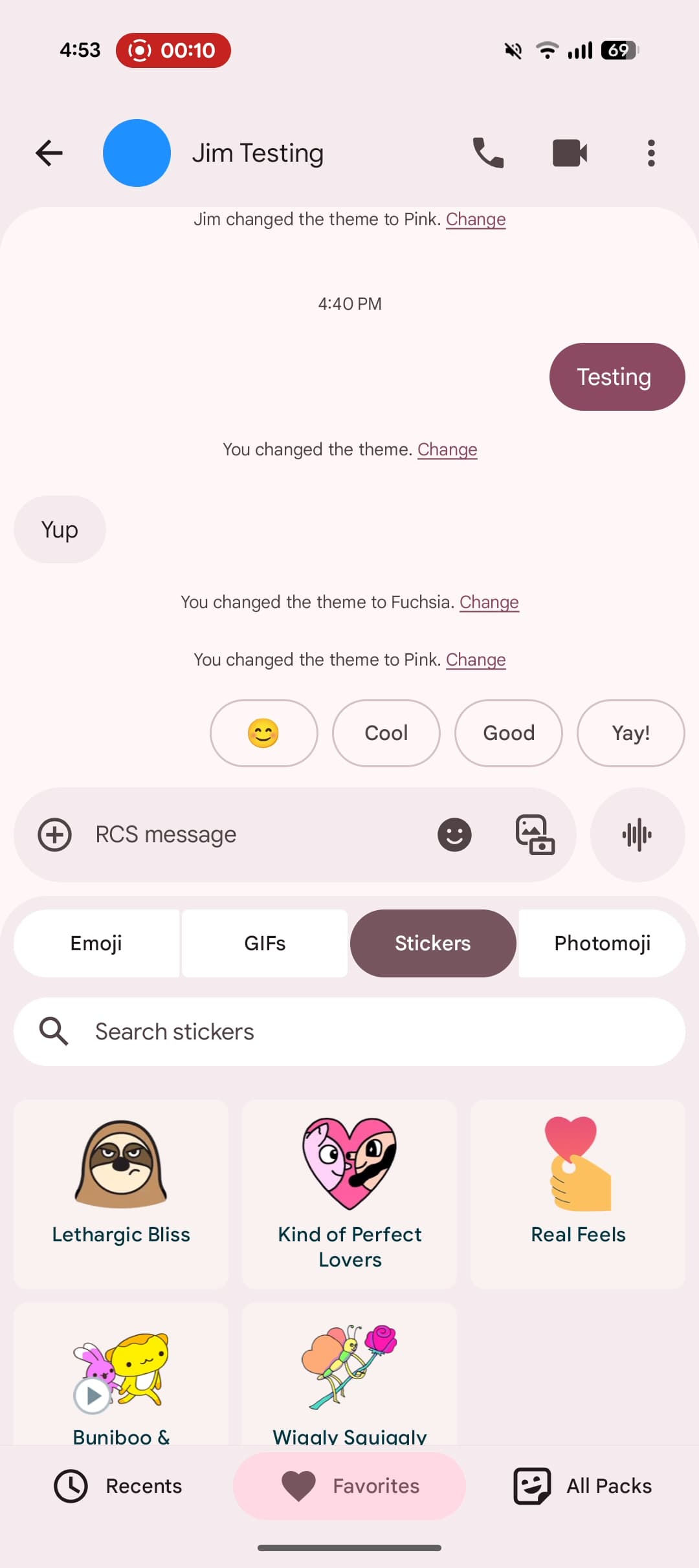Open the conversation overflow menu
The height and width of the screenshot is (1568, 699).
tap(651, 153)
